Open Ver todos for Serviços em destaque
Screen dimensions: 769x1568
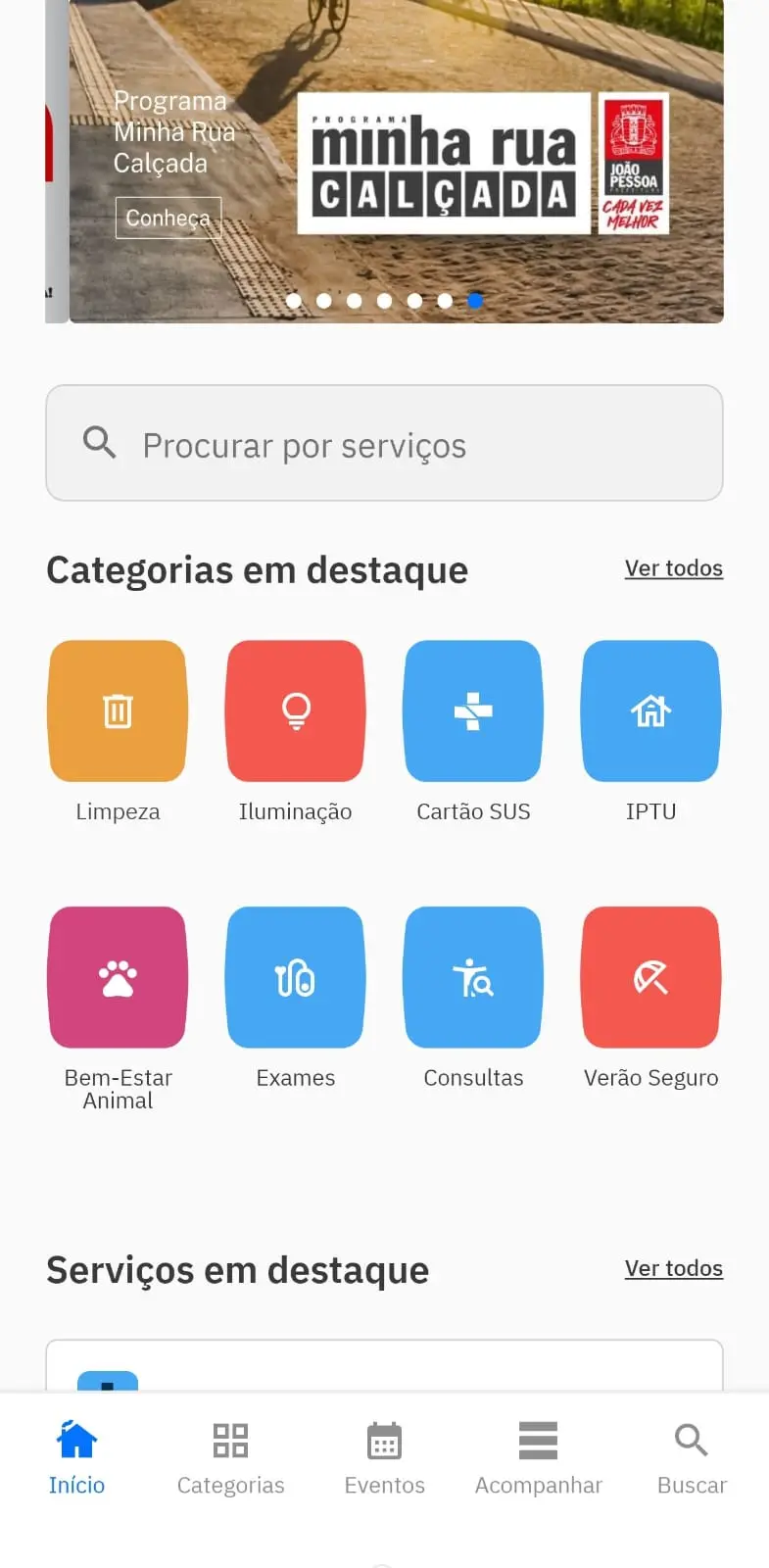(x=674, y=1268)
